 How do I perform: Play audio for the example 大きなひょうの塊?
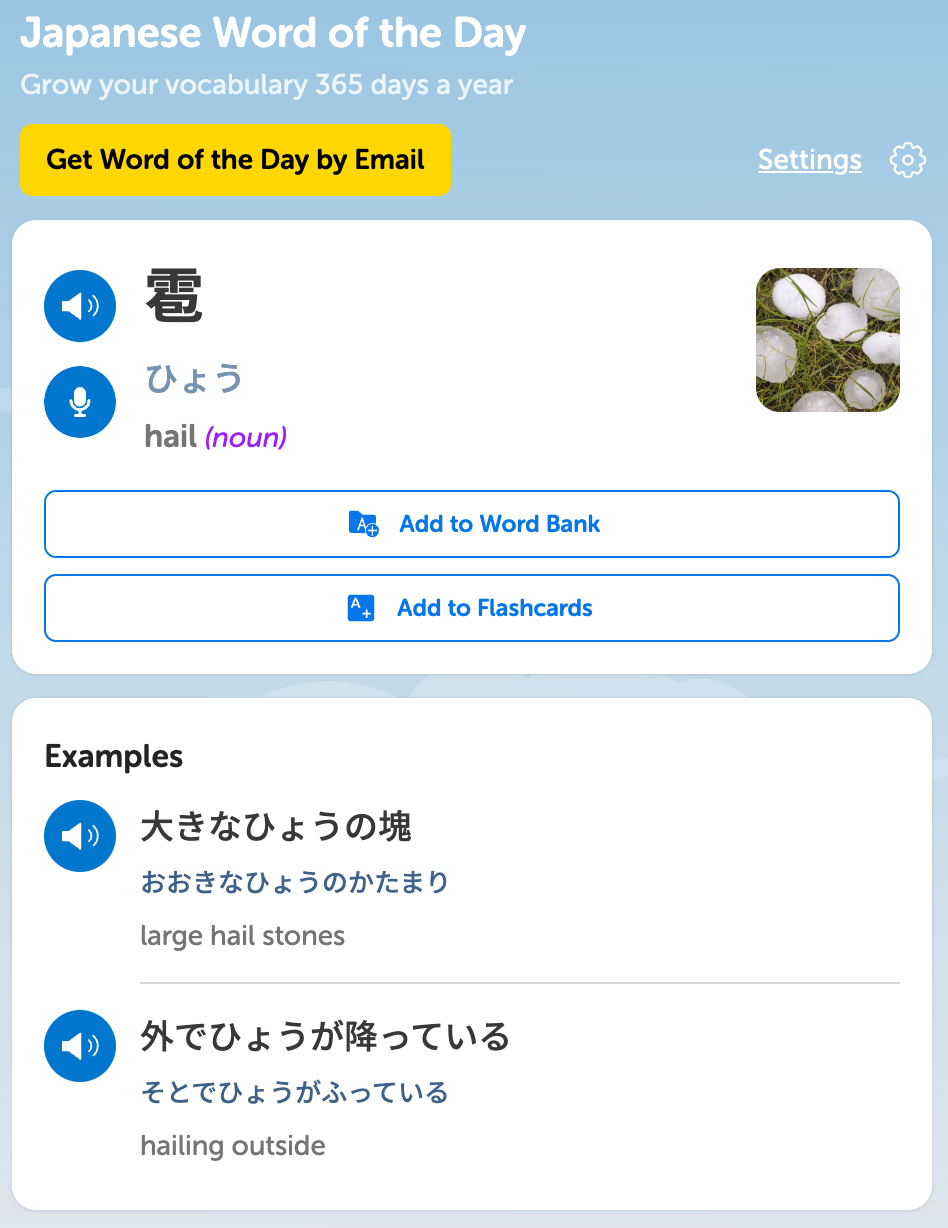(80, 836)
